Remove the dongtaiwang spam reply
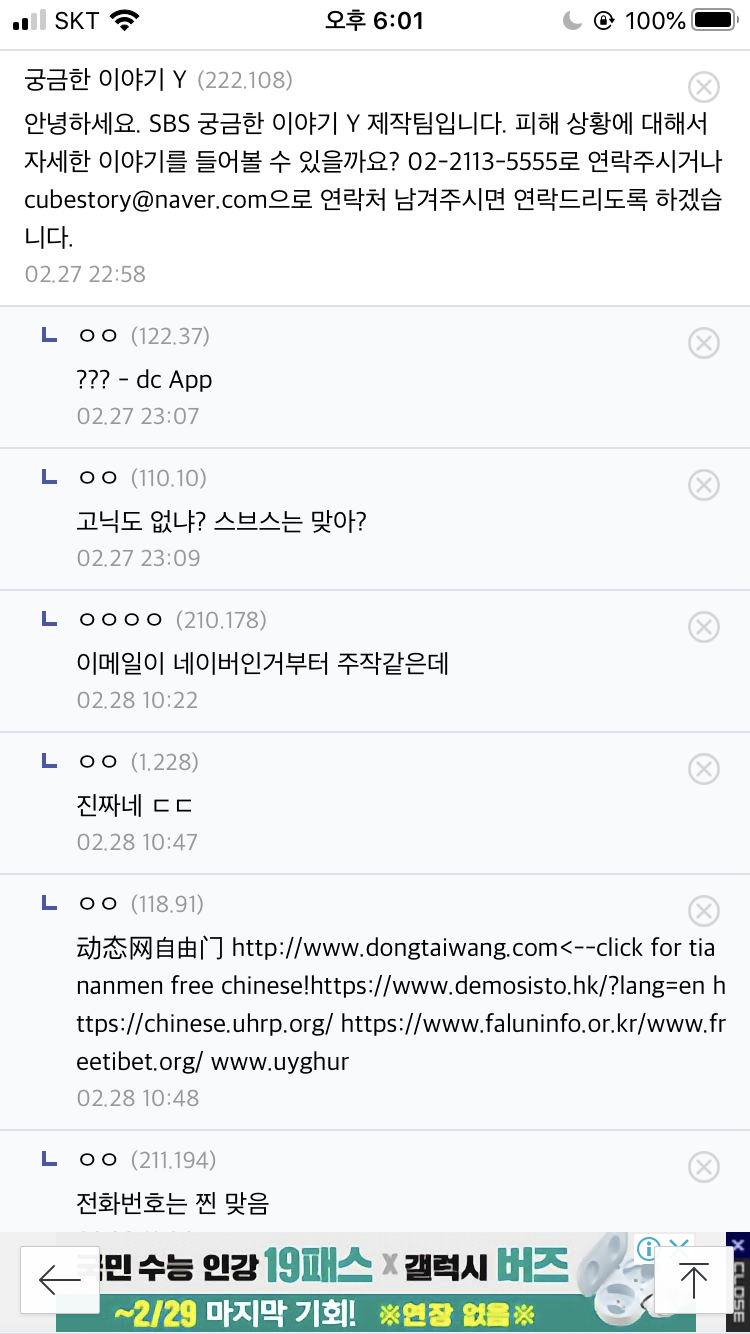This screenshot has width=750, height=1334. (704, 912)
